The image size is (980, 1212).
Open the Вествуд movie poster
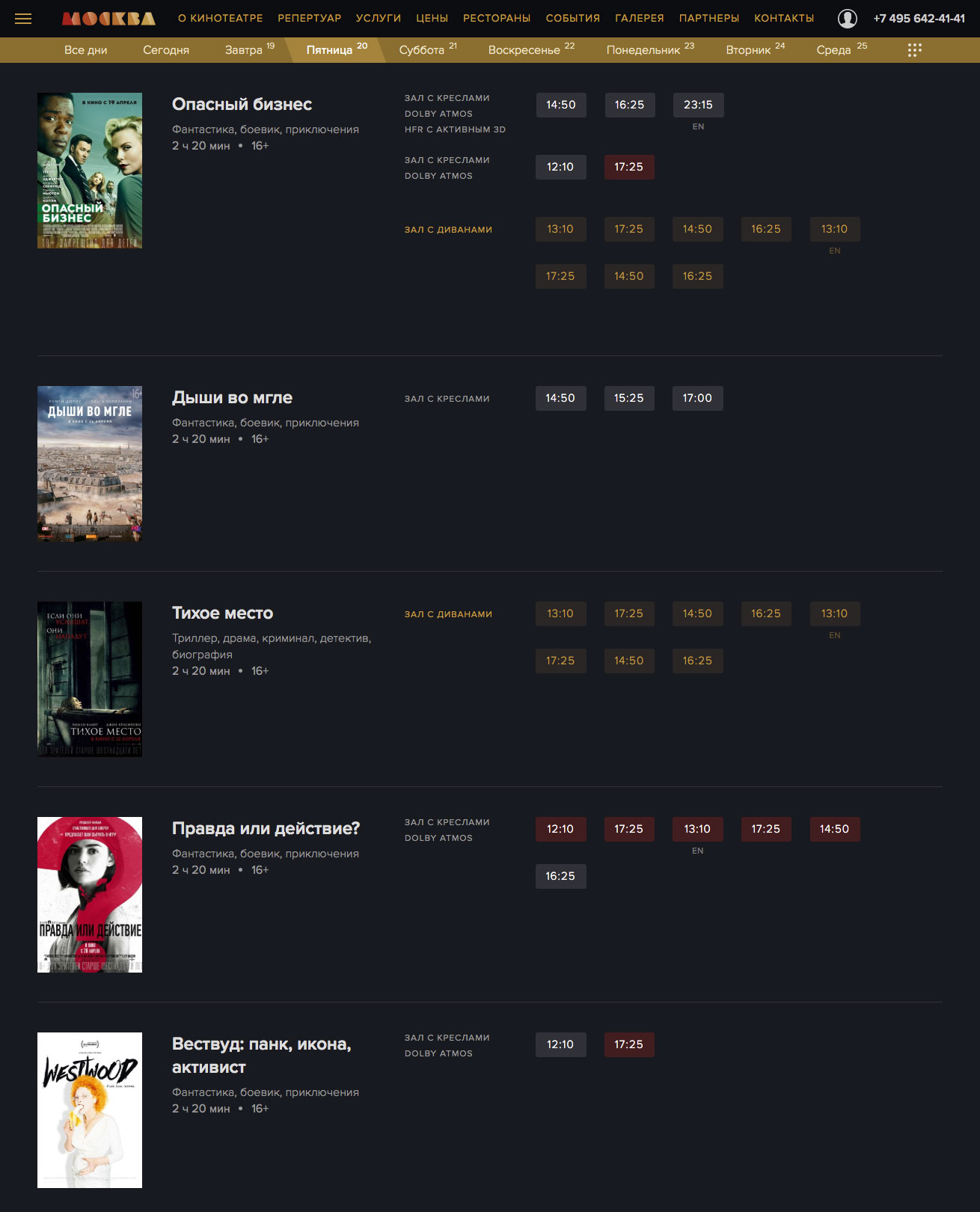[x=90, y=1110]
